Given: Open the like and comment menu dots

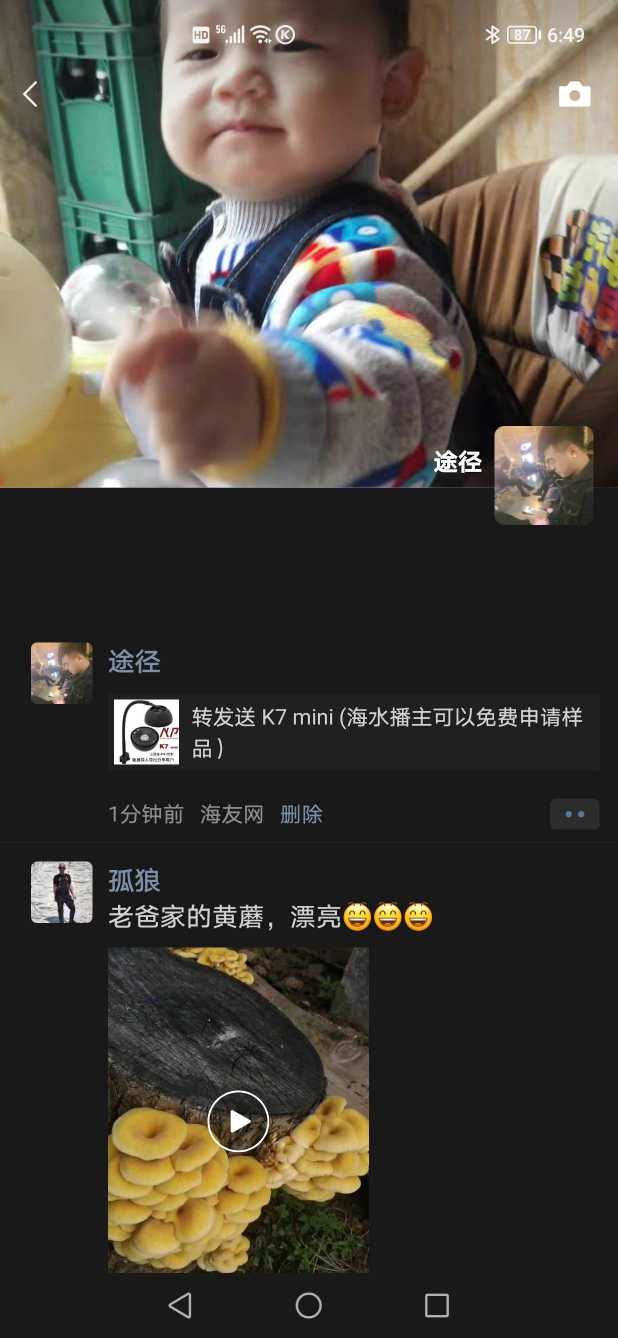Looking at the screenshot, I should (574, 814).
